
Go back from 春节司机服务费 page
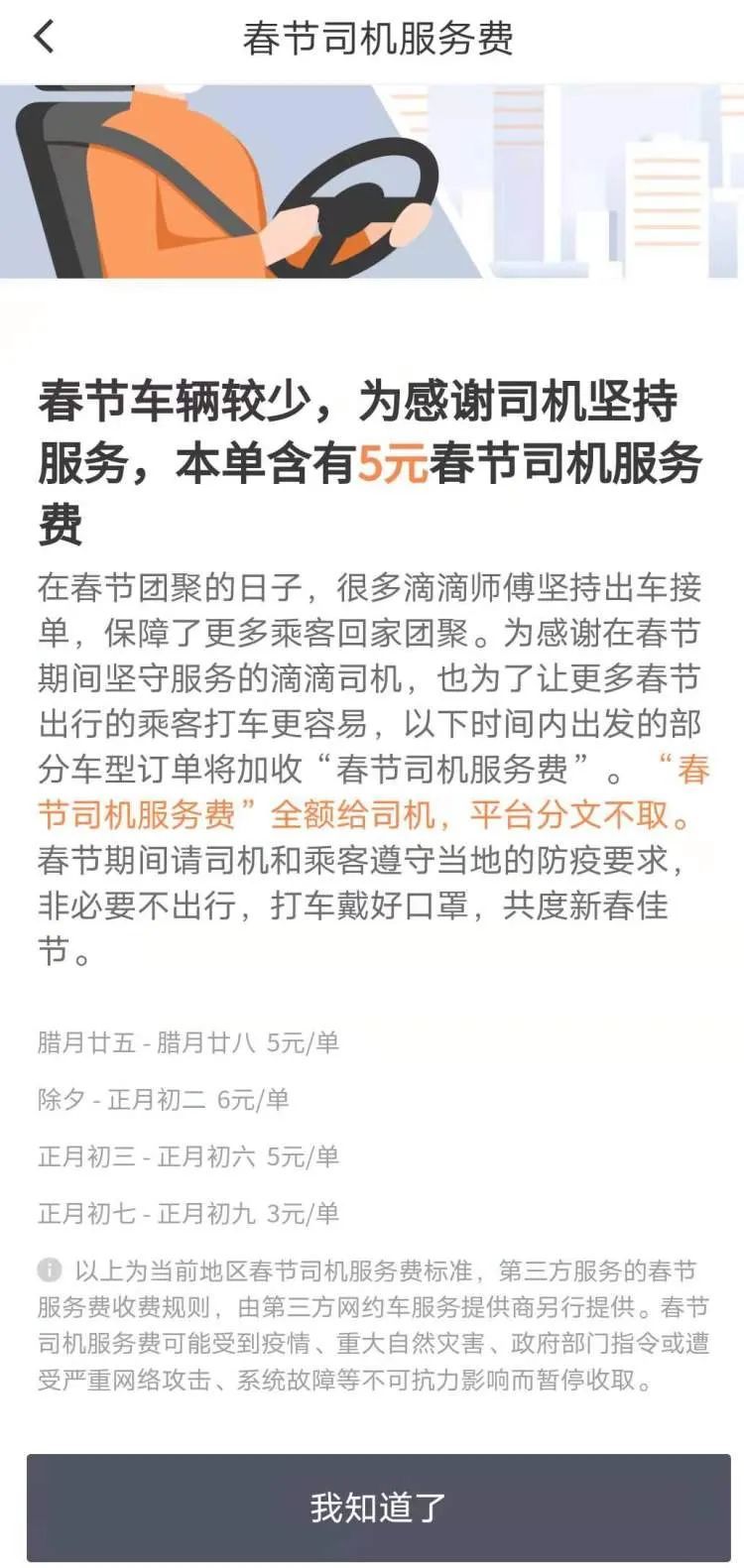pyautogui.click(x=44, y=38)
